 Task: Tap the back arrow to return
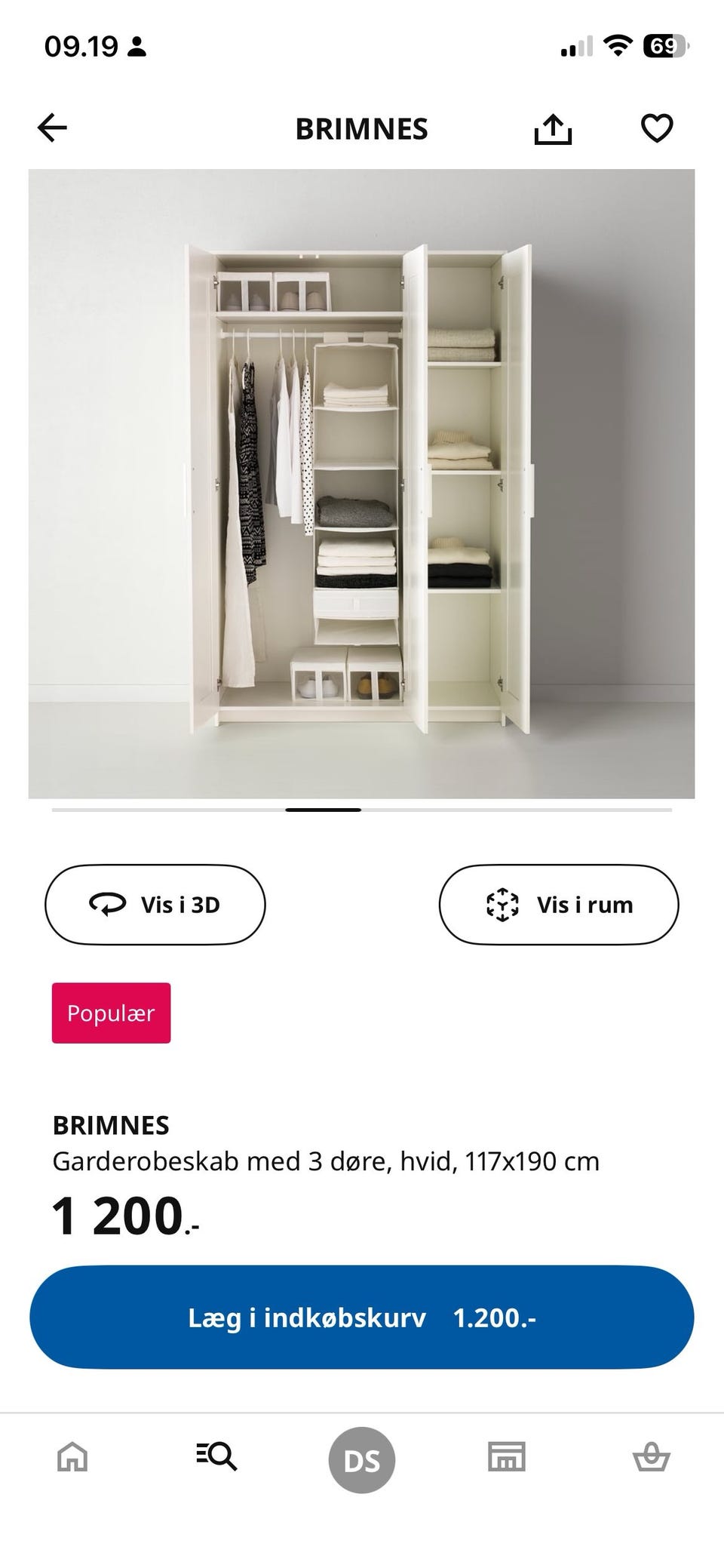point(52,128)
